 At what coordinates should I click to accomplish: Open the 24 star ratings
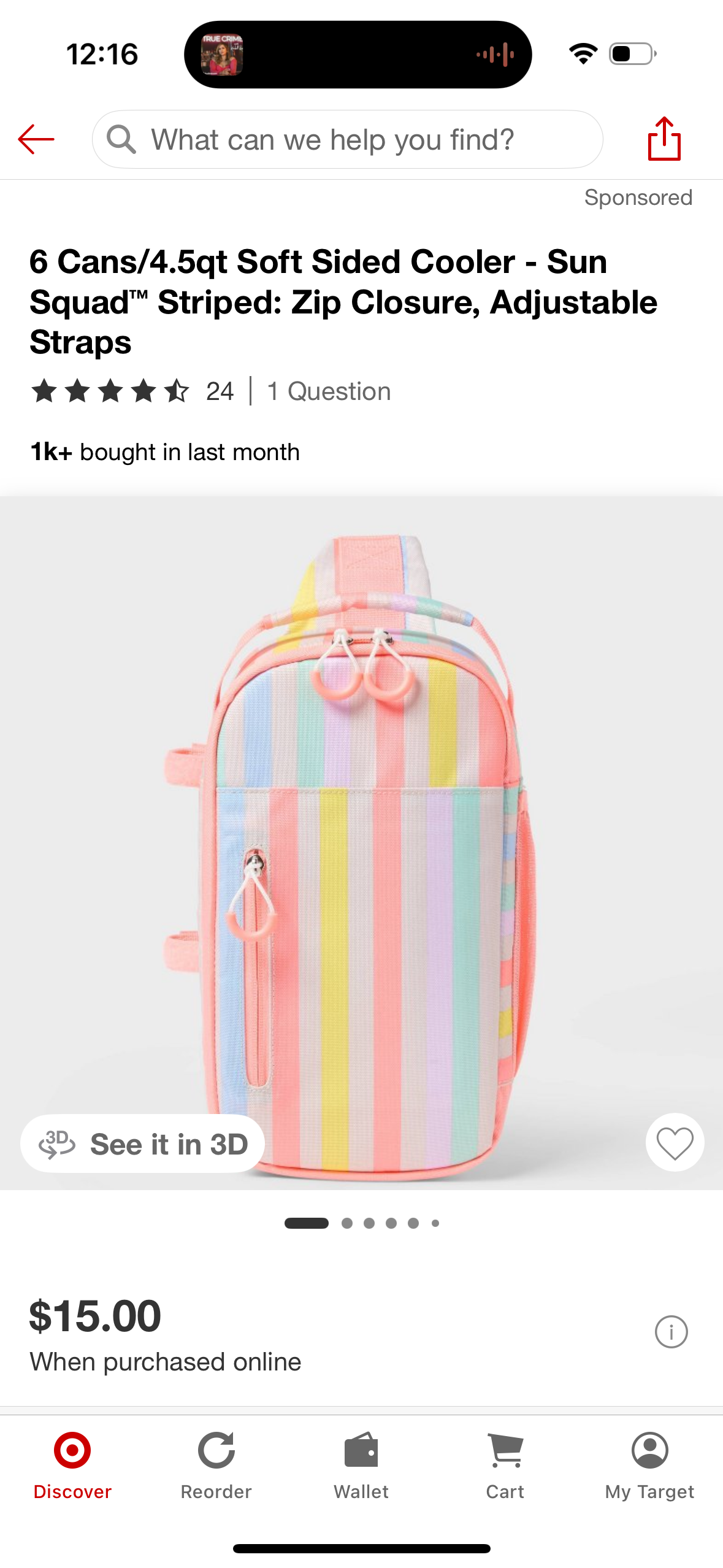click(132, 391)
